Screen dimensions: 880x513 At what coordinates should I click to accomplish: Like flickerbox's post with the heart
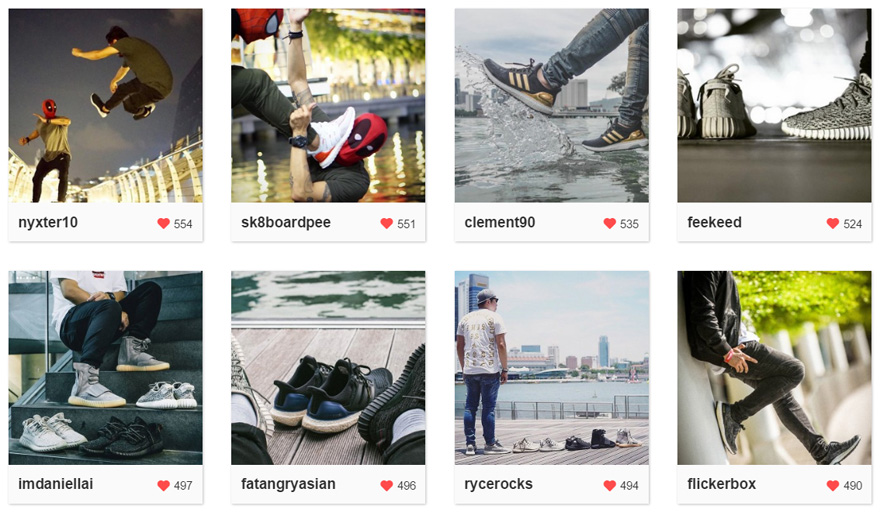pos(832,486)
